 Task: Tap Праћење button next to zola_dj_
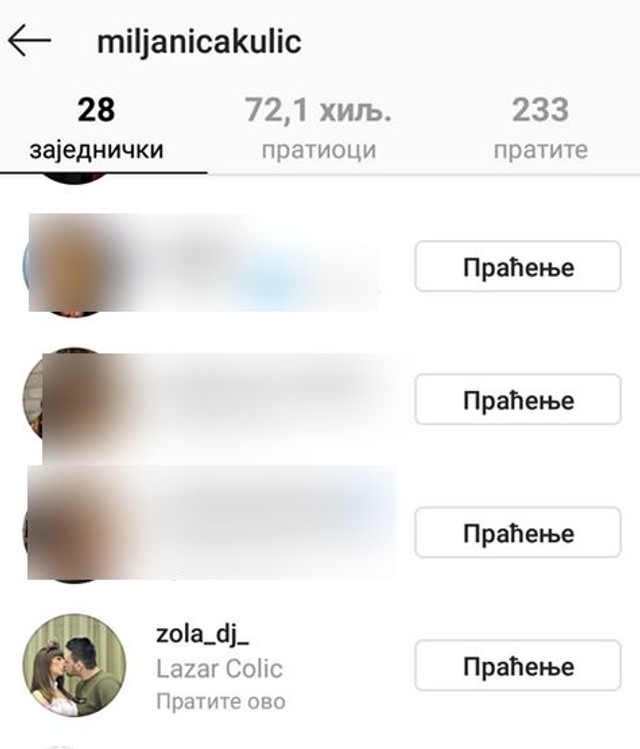coord(517,667)
